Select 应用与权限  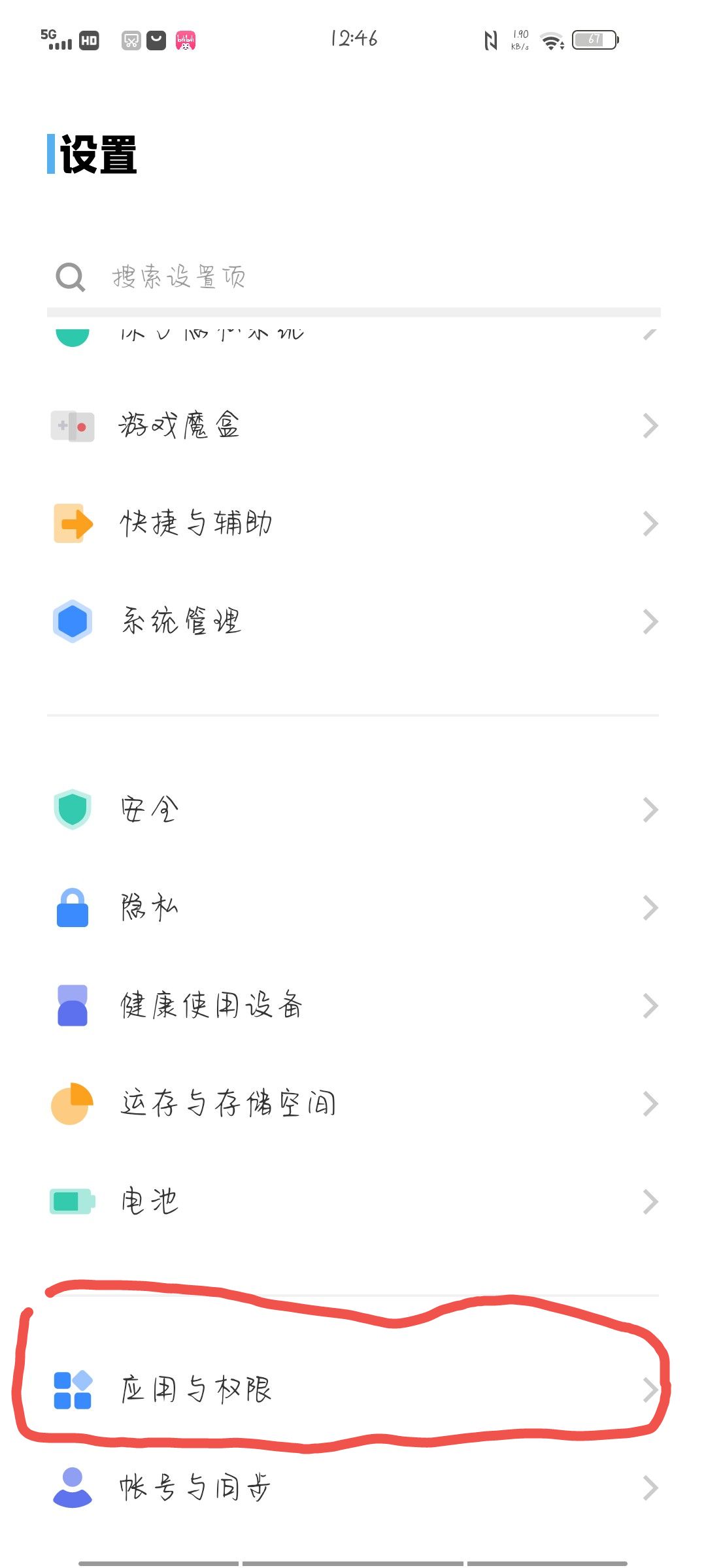click(353, 1390)
